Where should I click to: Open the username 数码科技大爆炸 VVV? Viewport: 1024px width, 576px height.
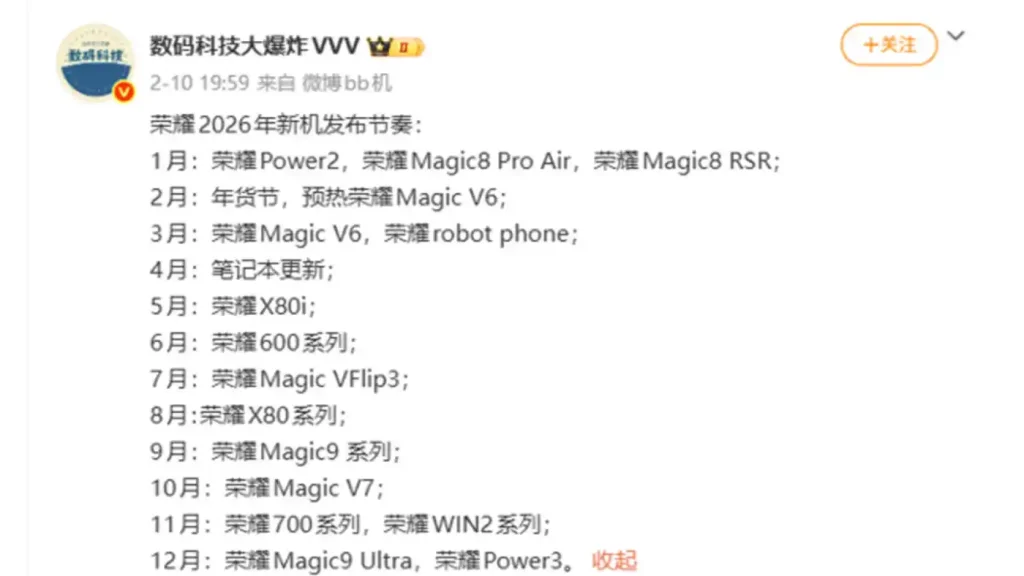(x=254, y=46)
